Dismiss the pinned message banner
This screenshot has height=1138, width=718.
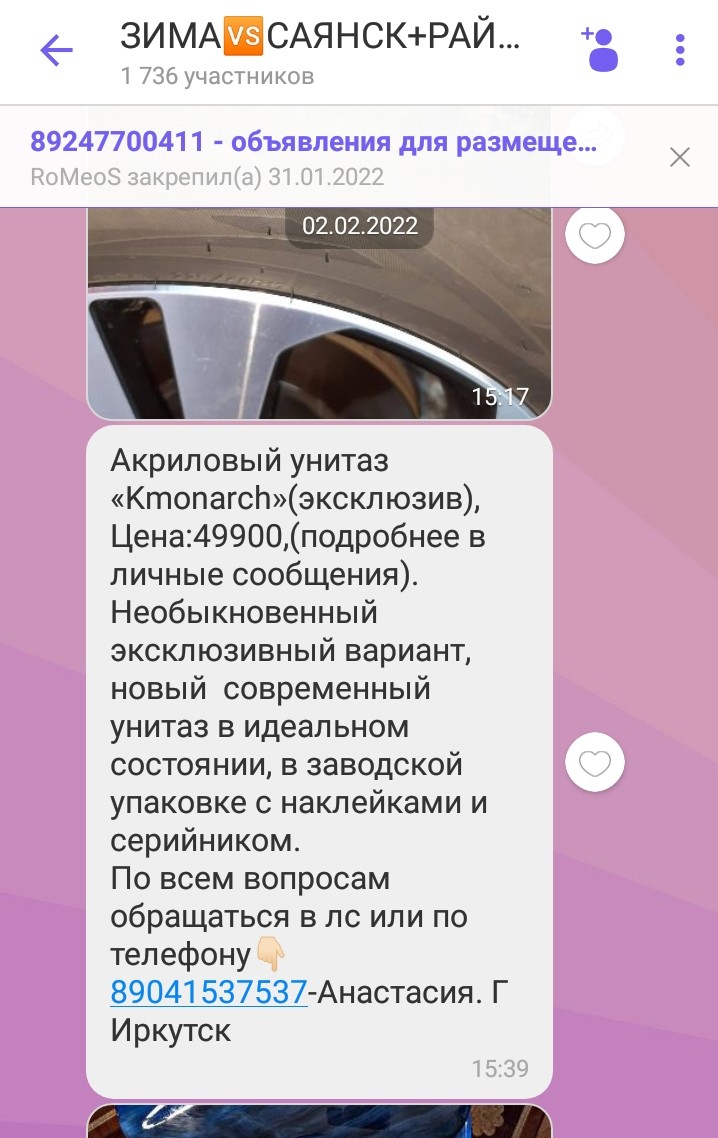[x=680, y=157]
